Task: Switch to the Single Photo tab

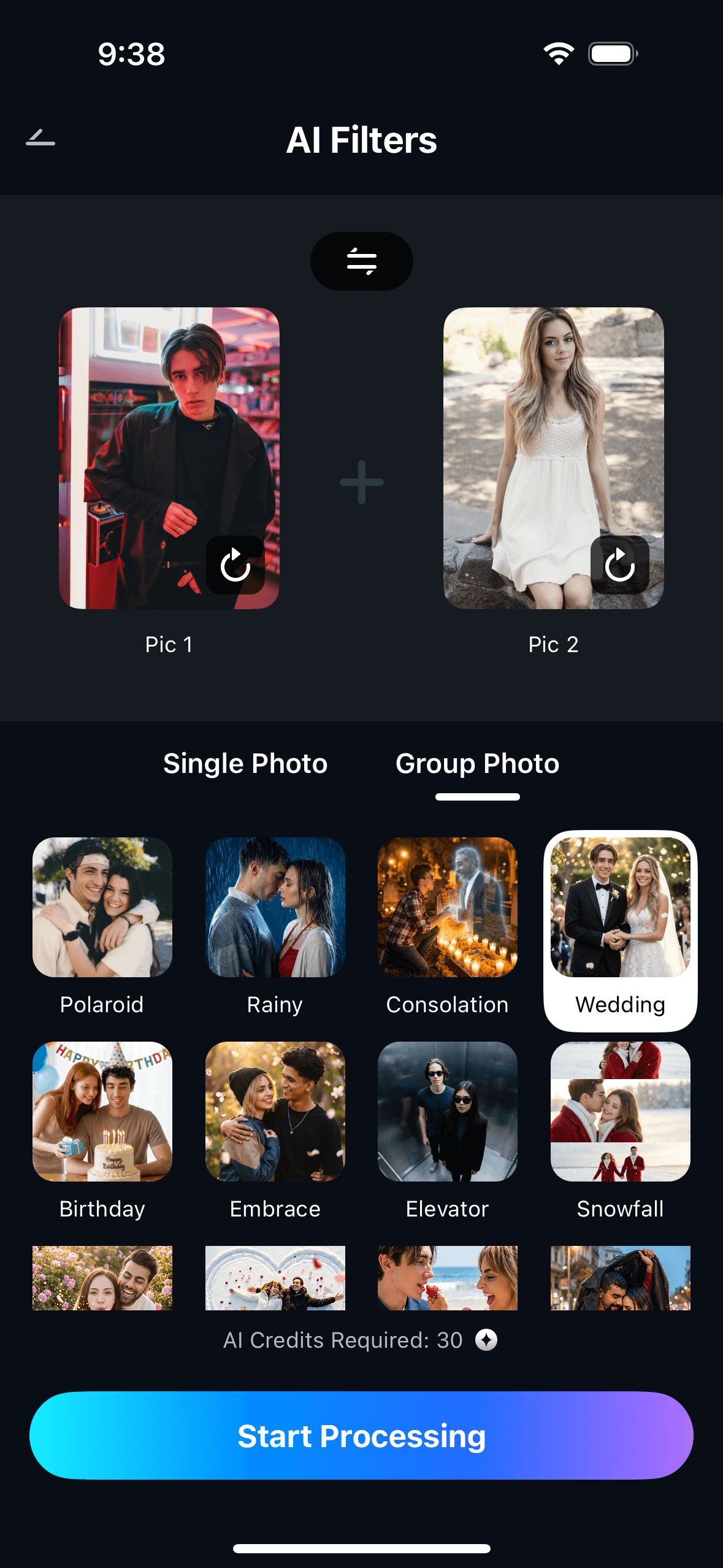Action: click(x=245, y=764)
